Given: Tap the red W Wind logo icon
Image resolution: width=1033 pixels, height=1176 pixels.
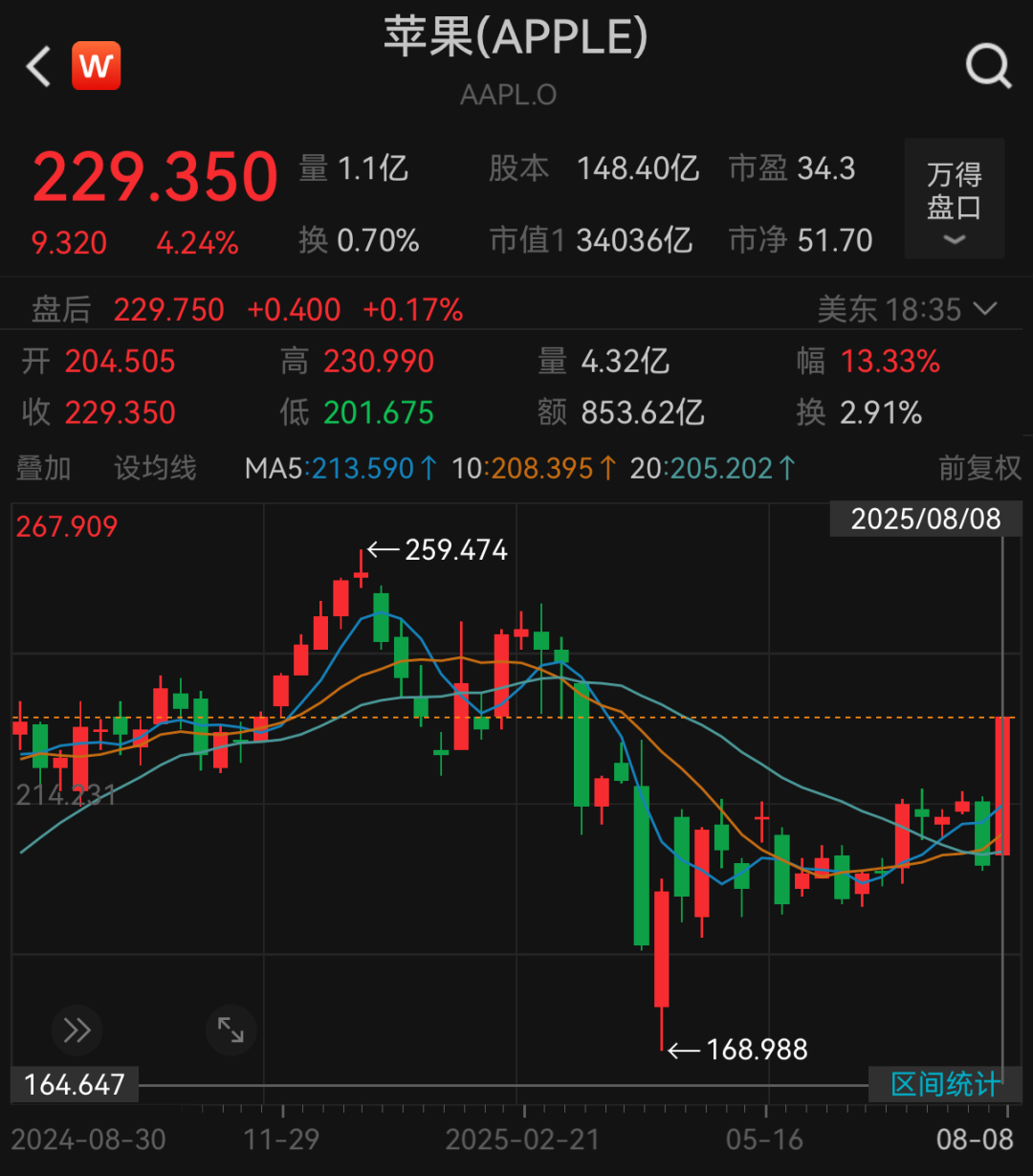Looking at the screenshot, I should 96,66.
